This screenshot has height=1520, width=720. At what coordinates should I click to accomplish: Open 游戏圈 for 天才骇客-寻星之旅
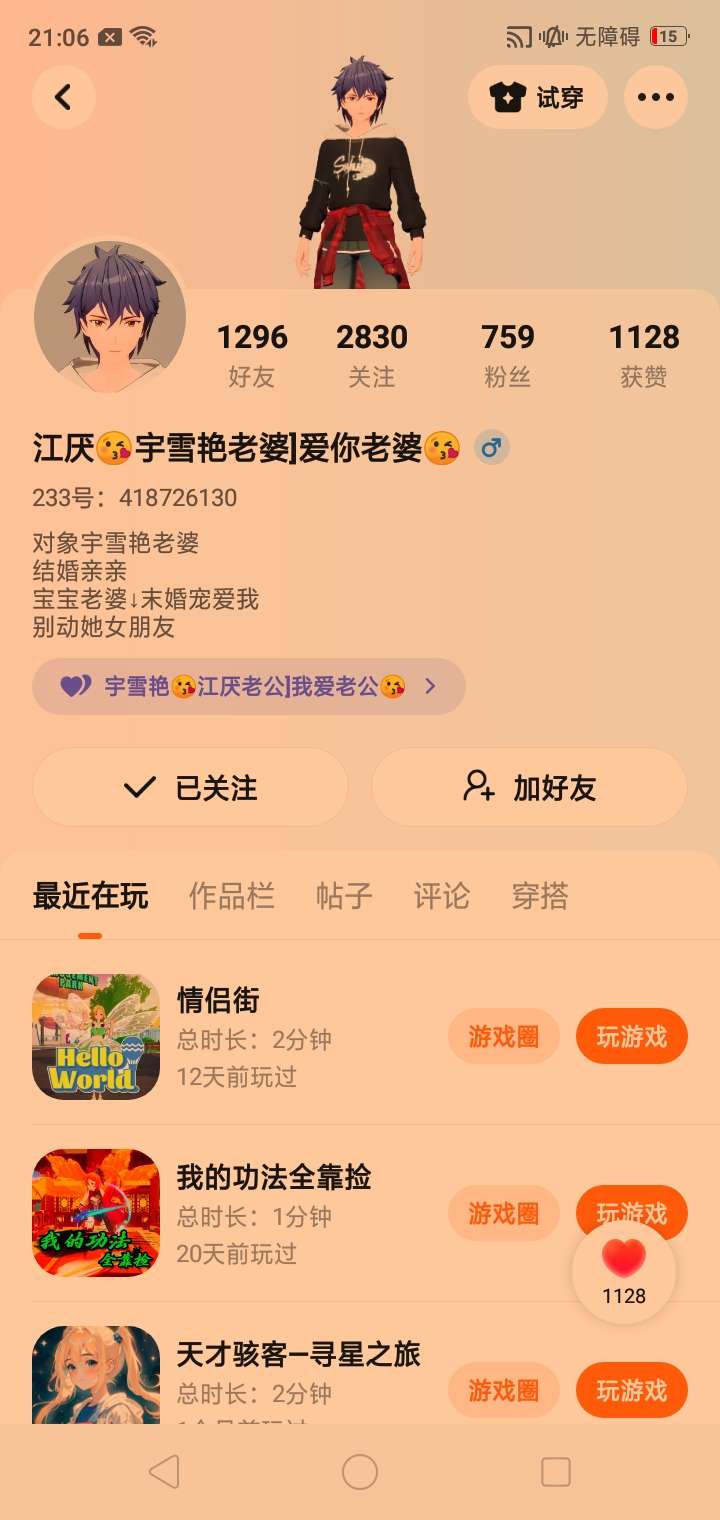(503, 1390)
